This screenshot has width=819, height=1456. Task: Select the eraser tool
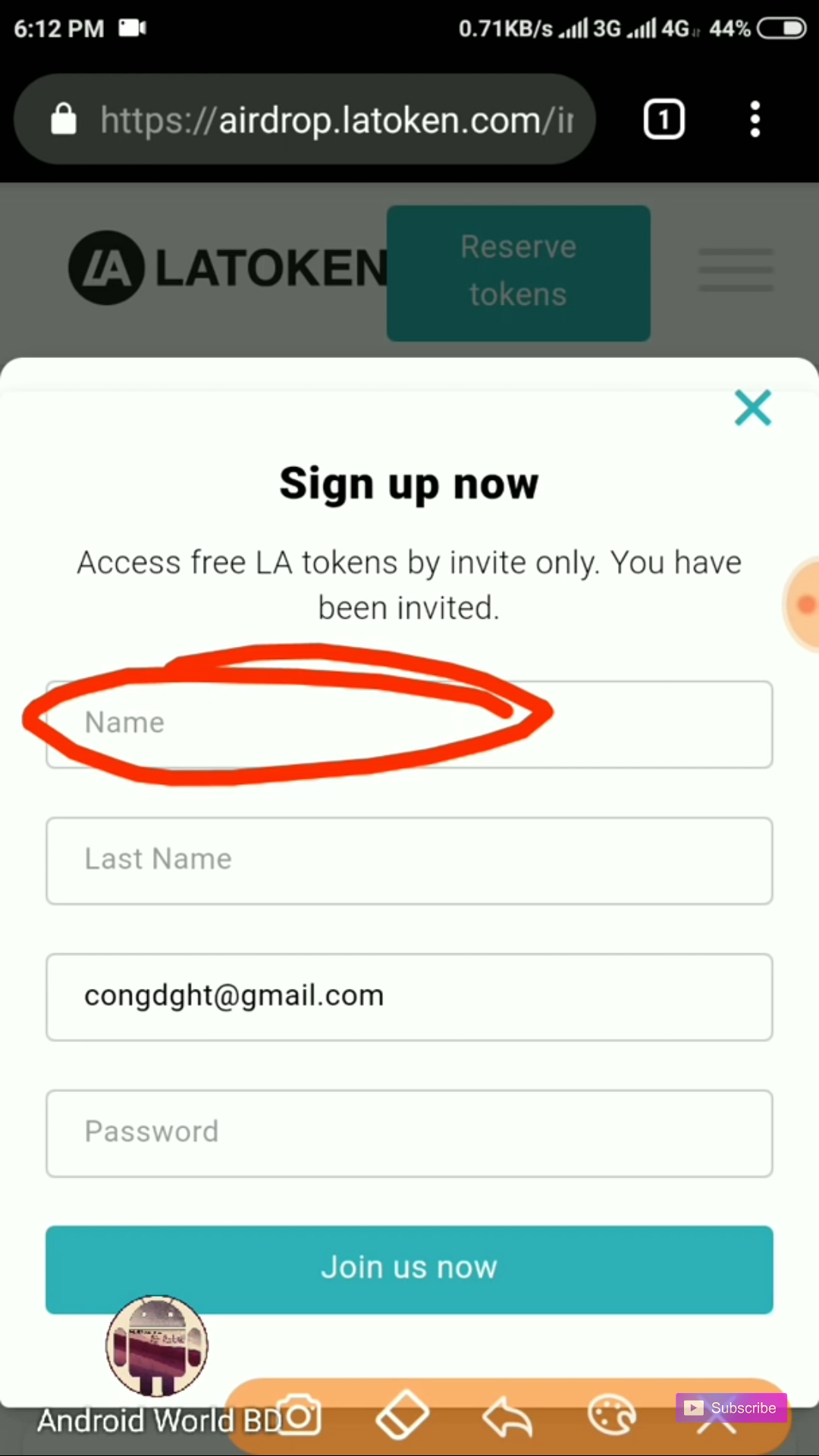402,1415
